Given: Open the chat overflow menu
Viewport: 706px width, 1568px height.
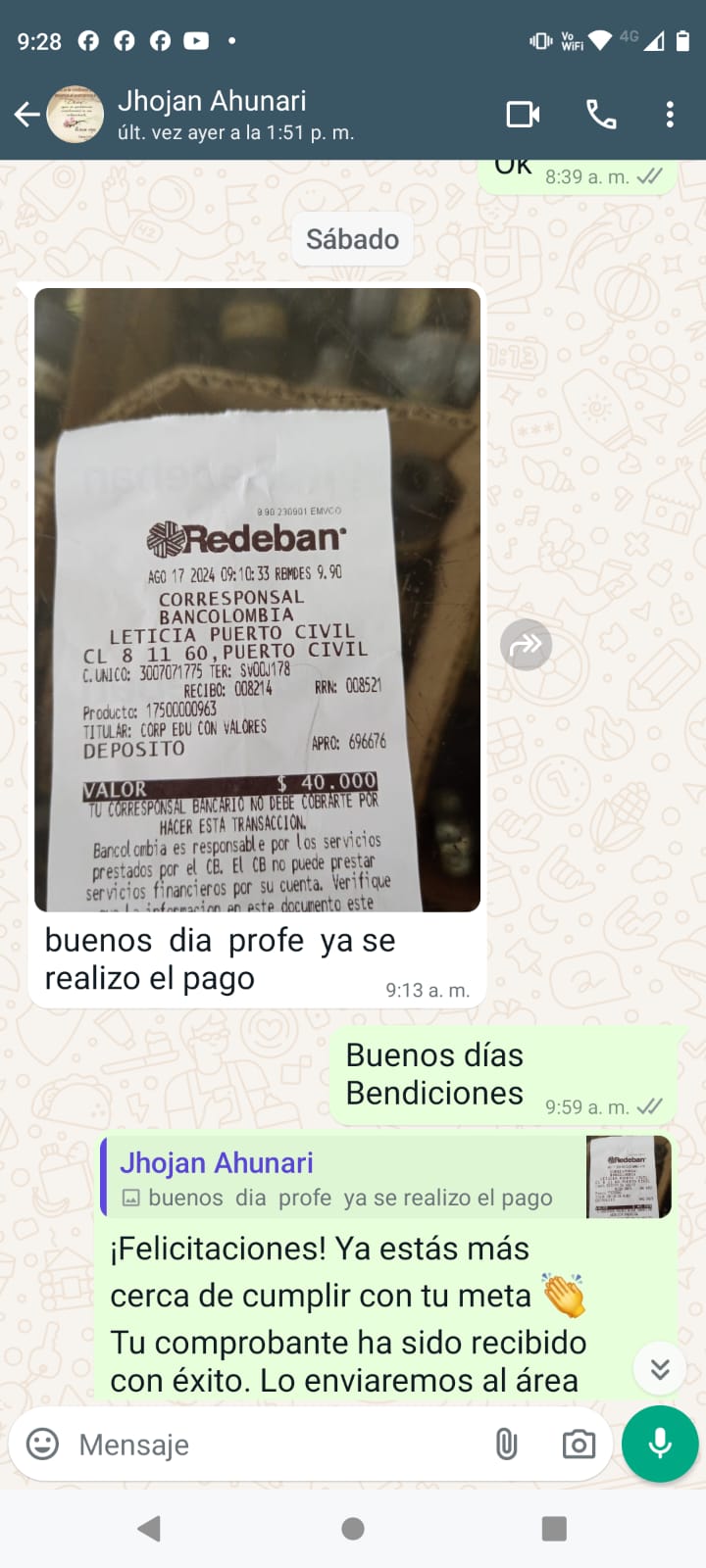Looking at the screenshot, I should 670,115.
